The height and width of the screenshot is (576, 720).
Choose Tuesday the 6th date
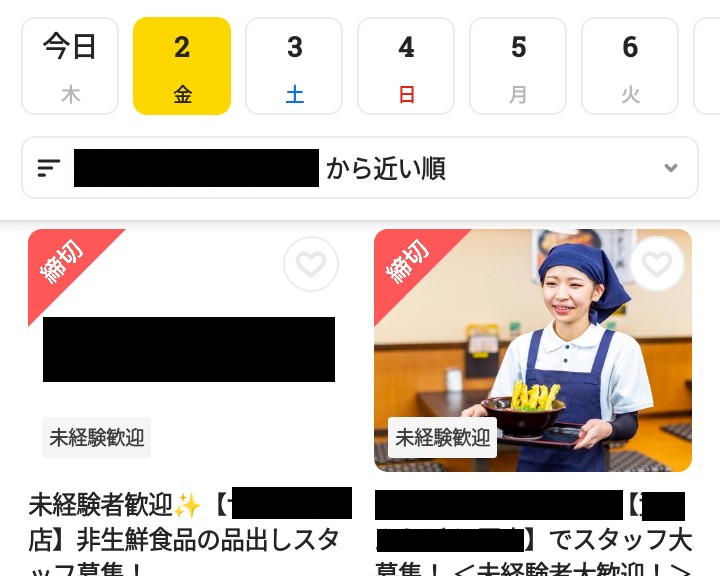coord(630,66)
